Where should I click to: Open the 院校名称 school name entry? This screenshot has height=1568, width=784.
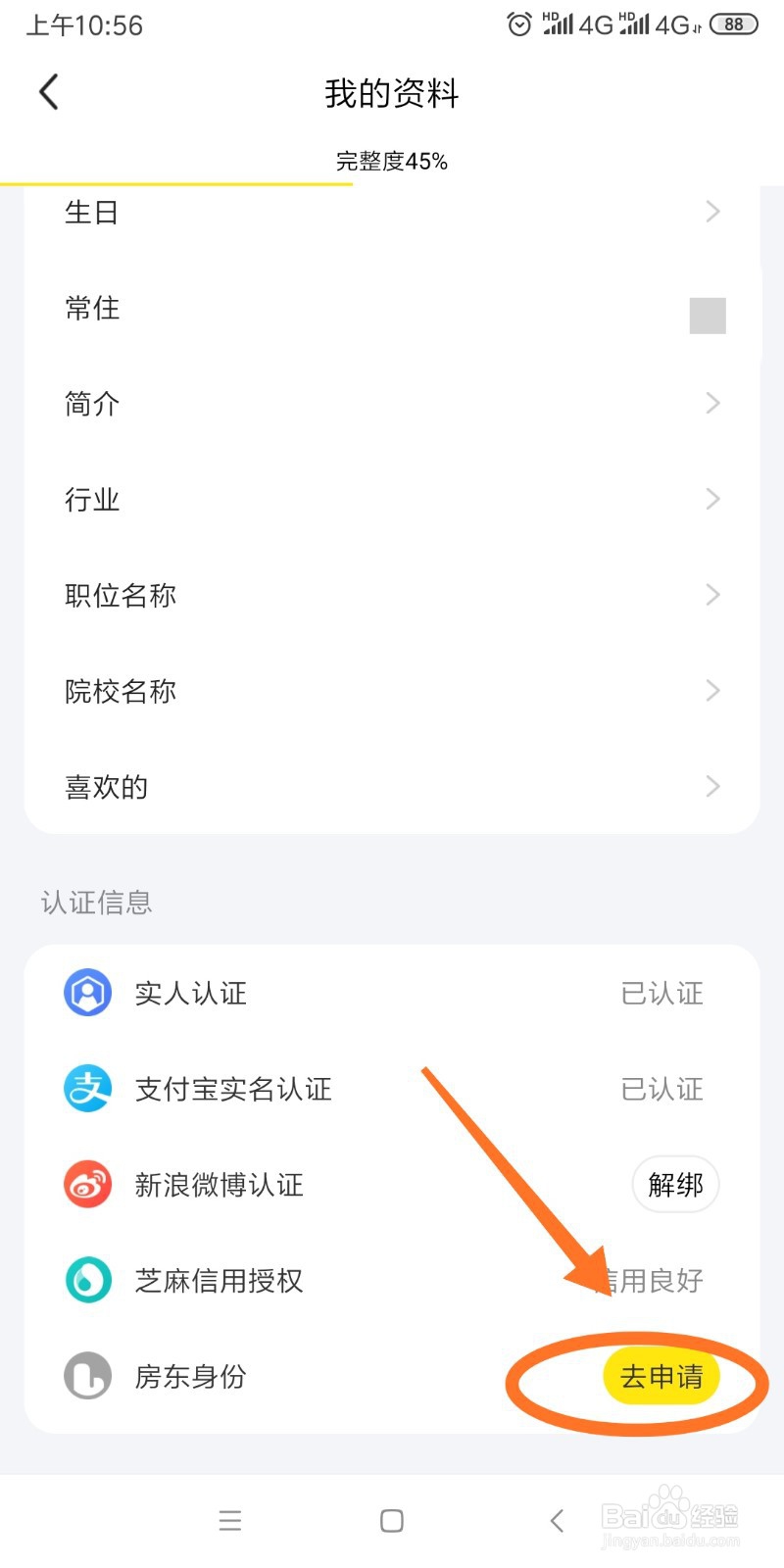(x=392, y=691)
